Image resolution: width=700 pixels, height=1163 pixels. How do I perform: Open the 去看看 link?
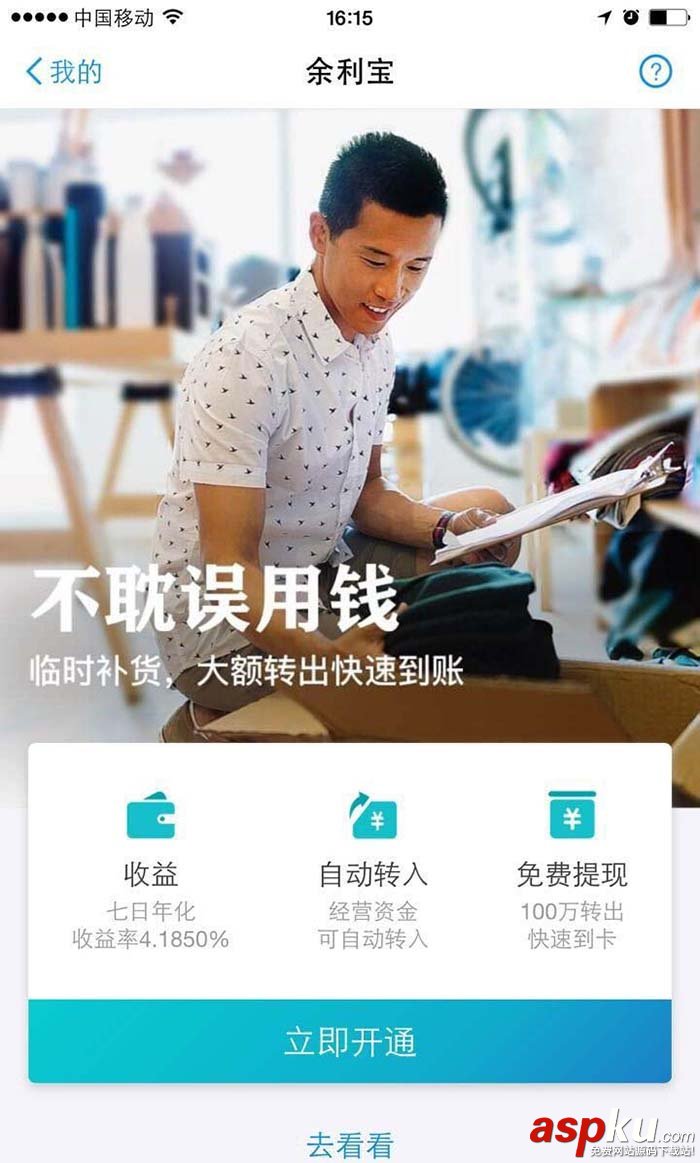349,1143
